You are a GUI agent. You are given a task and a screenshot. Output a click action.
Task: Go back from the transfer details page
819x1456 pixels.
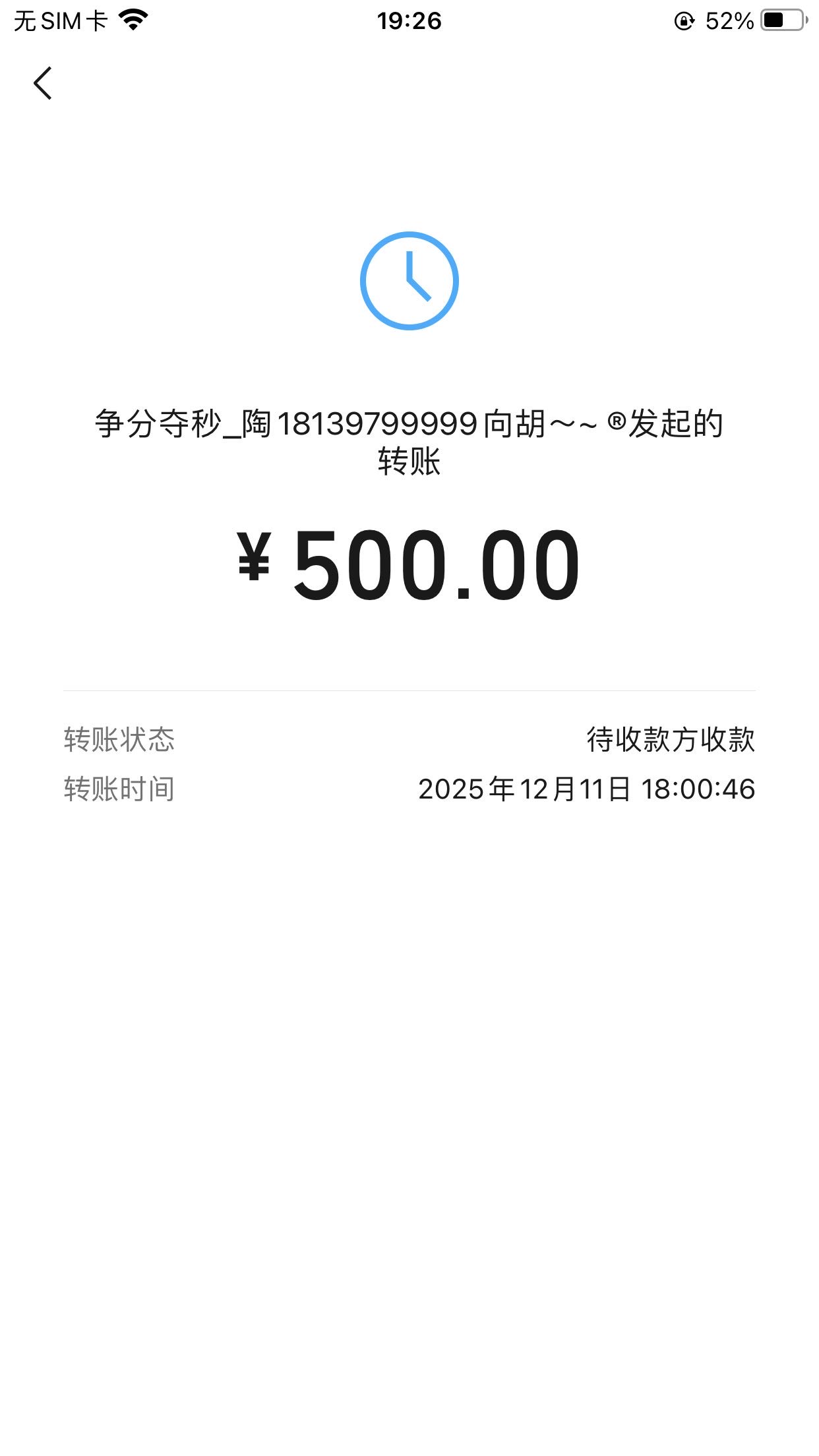(43, 84)
